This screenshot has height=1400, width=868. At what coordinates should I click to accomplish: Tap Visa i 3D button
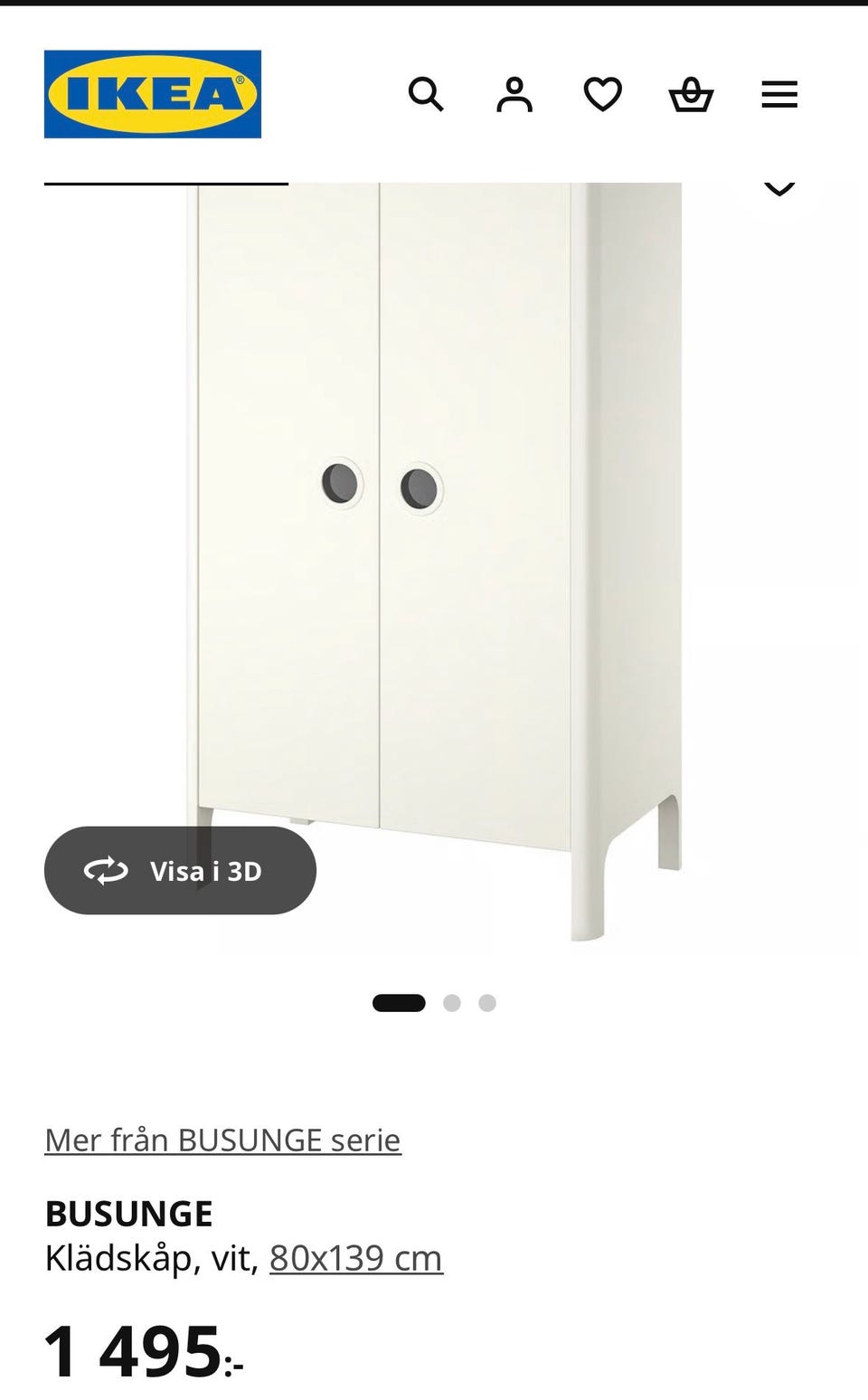[x=180, y=870]
